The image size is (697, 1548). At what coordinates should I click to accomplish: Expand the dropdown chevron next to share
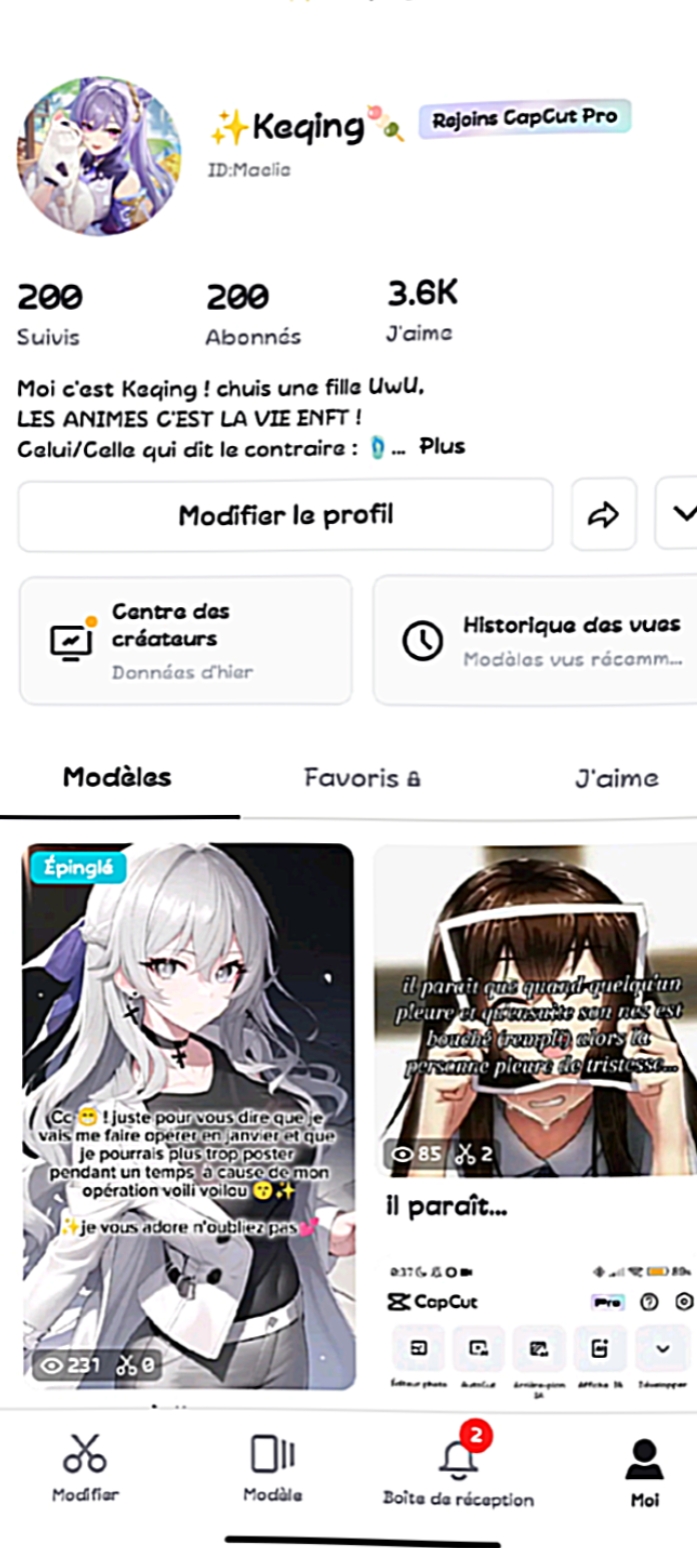pyautogui.click(x=678, y=515)
